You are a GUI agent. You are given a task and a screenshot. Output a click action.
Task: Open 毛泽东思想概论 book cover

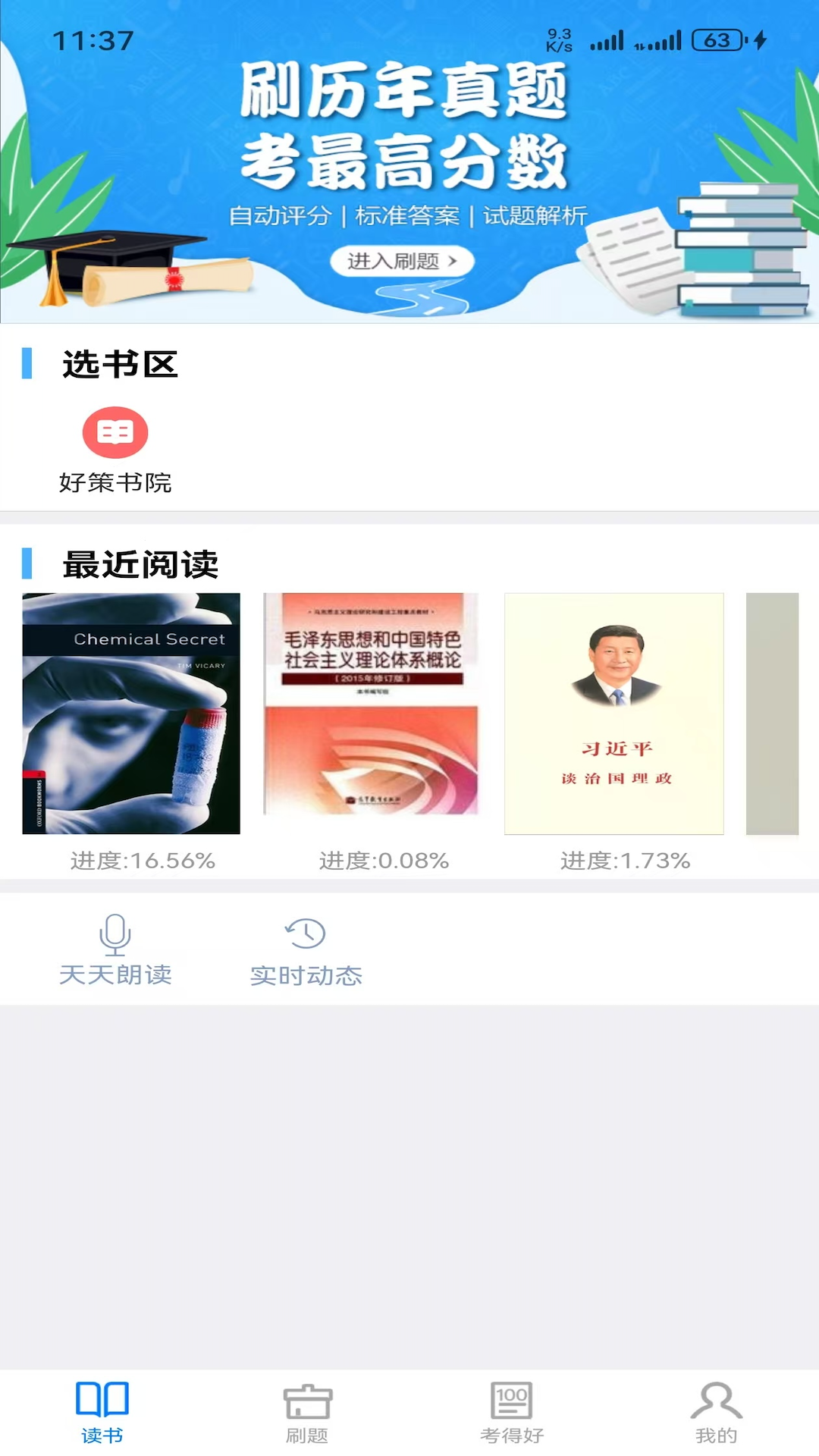(372, 713)
